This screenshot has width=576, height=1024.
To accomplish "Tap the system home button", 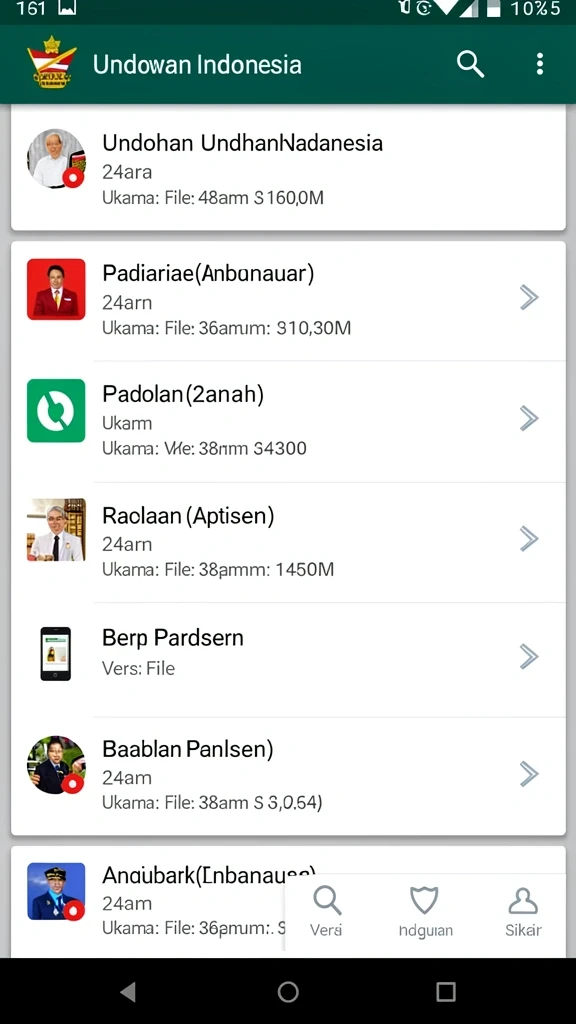I will [x=288, y=992].
